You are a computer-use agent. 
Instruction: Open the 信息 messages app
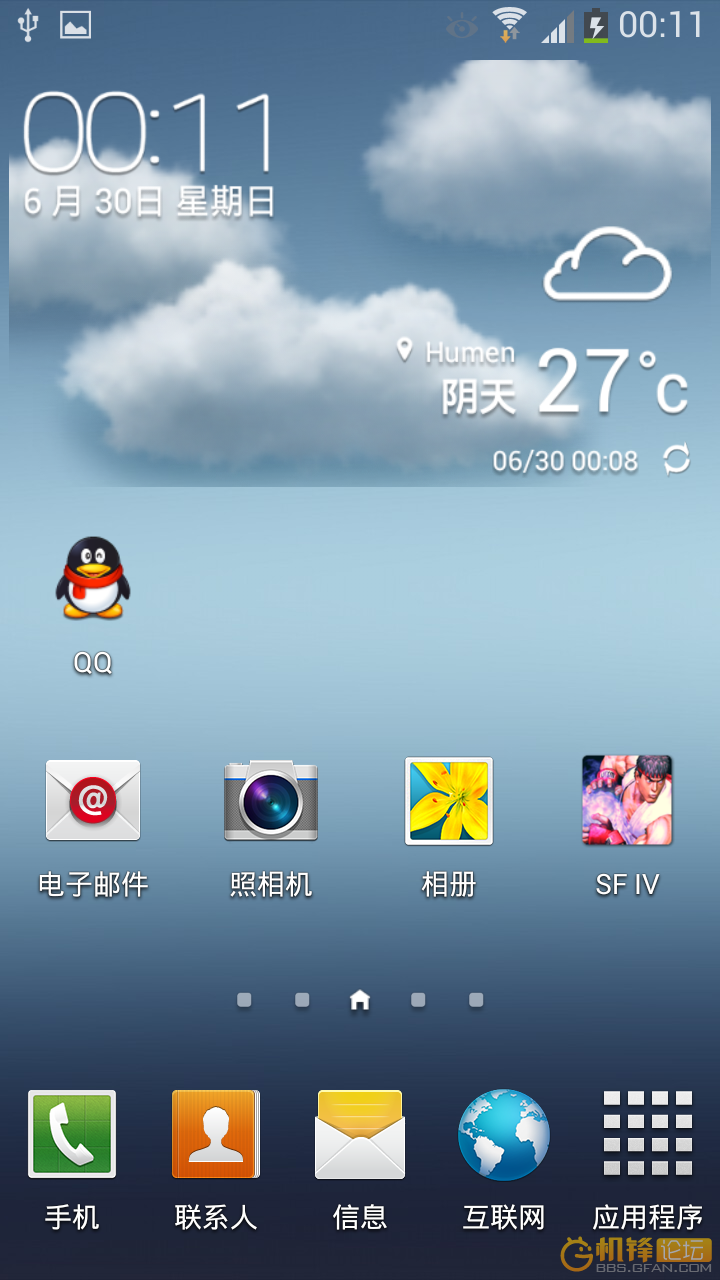(x=360, y=1134)
